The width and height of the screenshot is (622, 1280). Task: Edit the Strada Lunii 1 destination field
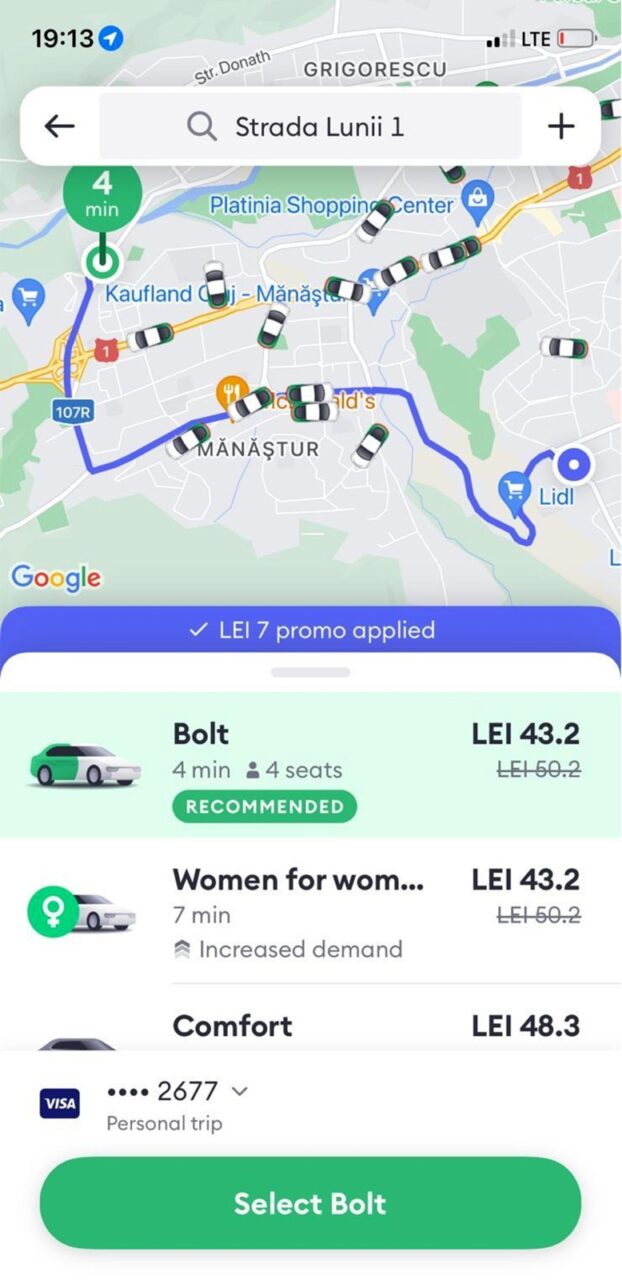tap(310, 127)
